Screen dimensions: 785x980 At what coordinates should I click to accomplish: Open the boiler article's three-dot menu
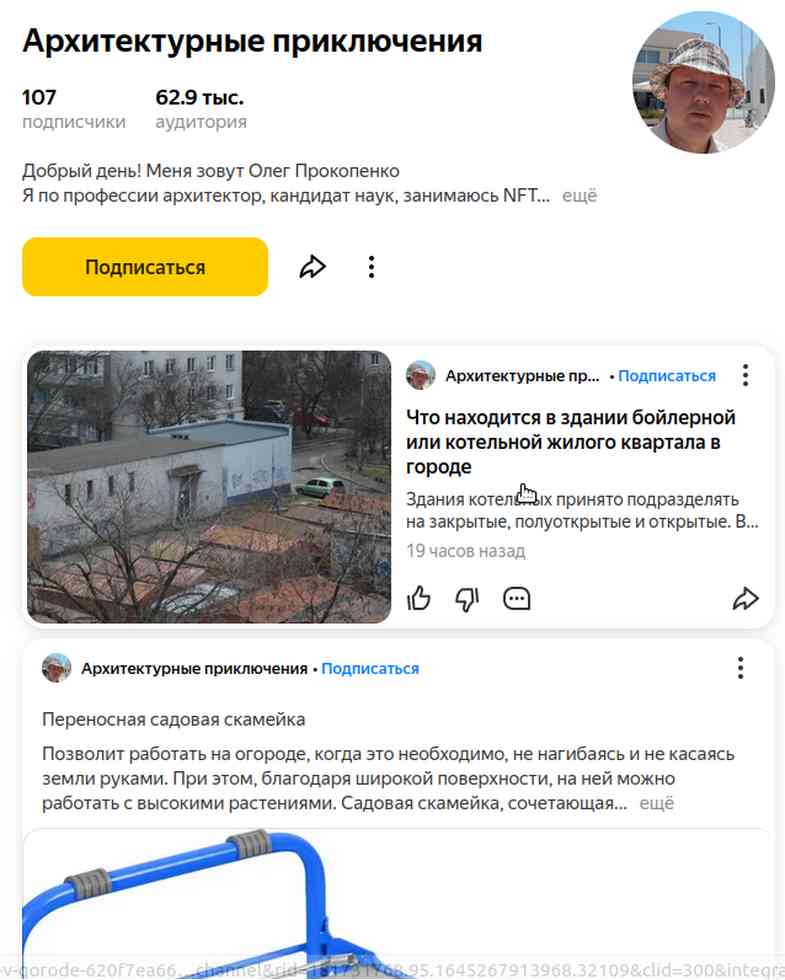click(745, 376)
